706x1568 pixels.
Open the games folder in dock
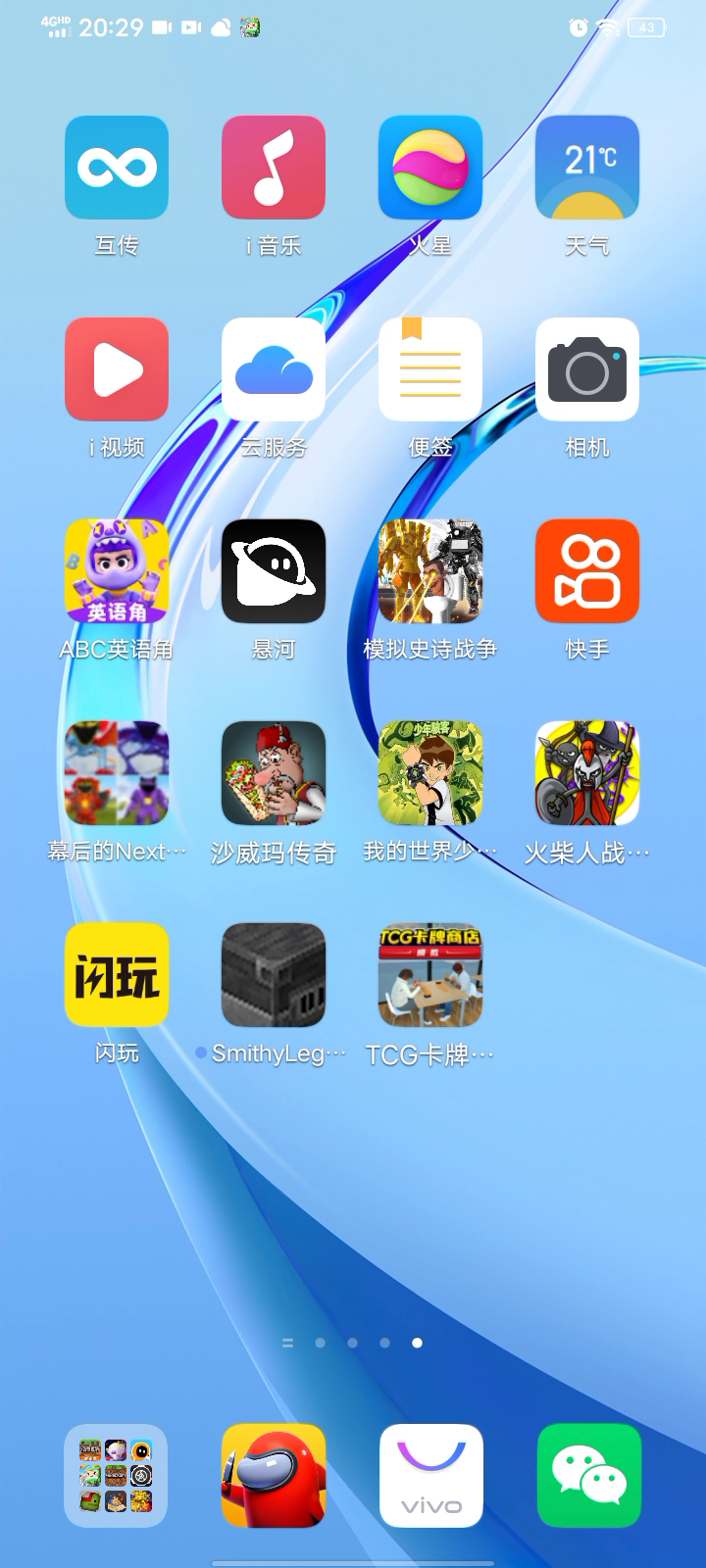[x=116, y=1475]
